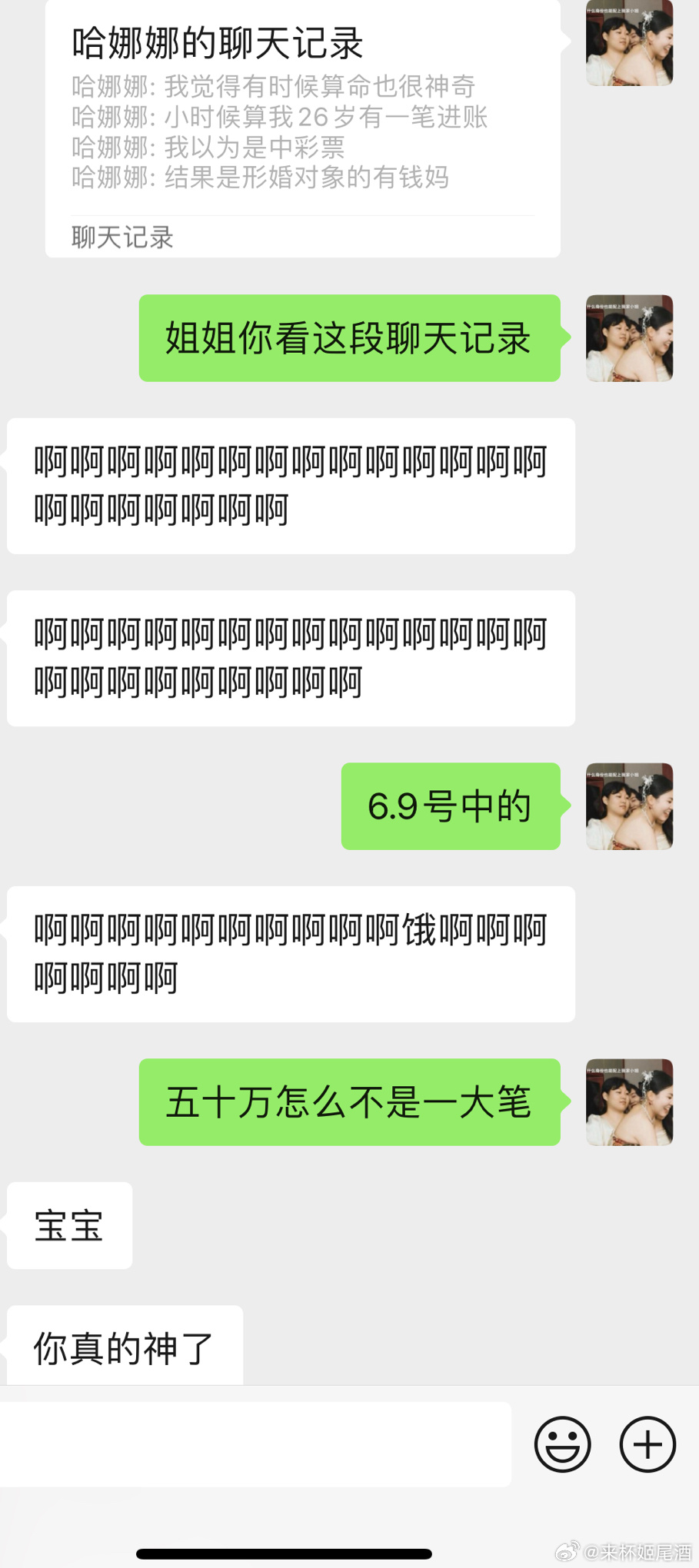
Task: Open the emoji sticker panel
Action: (x=562, y=1443)
